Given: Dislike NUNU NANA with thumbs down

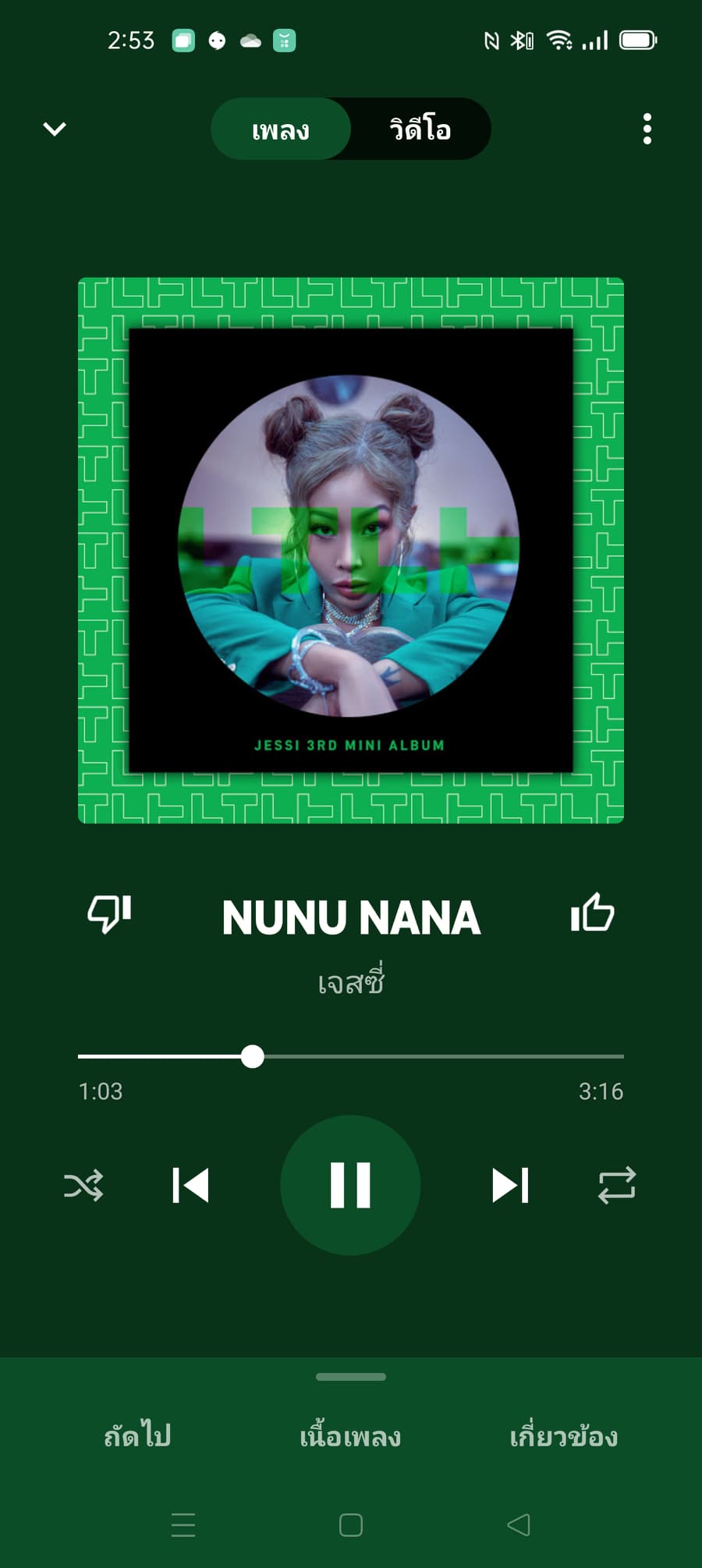Looking at the screenshot, I should 109,913.
